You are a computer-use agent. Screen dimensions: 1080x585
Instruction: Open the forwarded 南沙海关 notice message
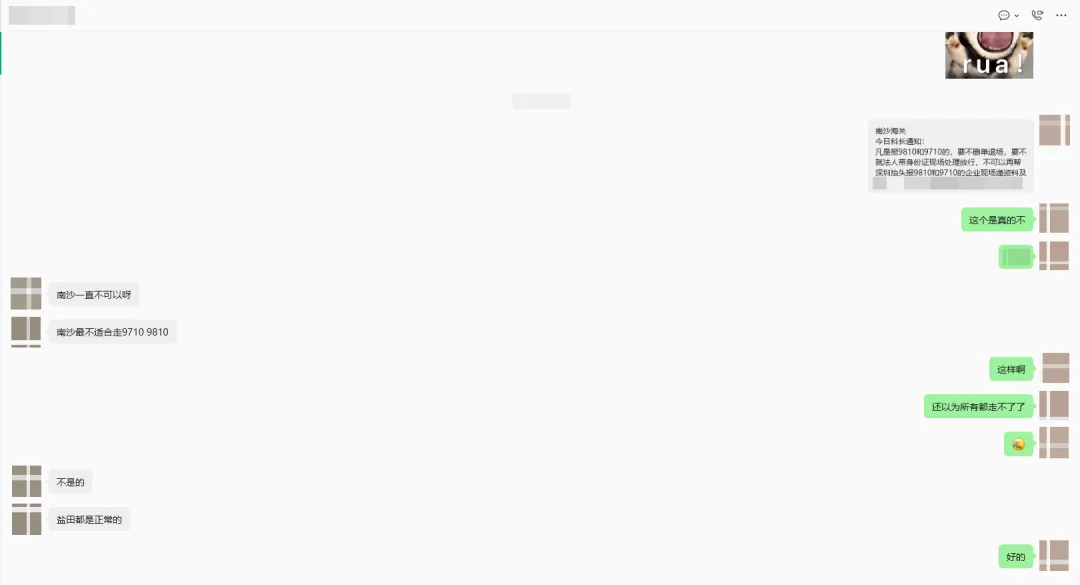(950, 156)
